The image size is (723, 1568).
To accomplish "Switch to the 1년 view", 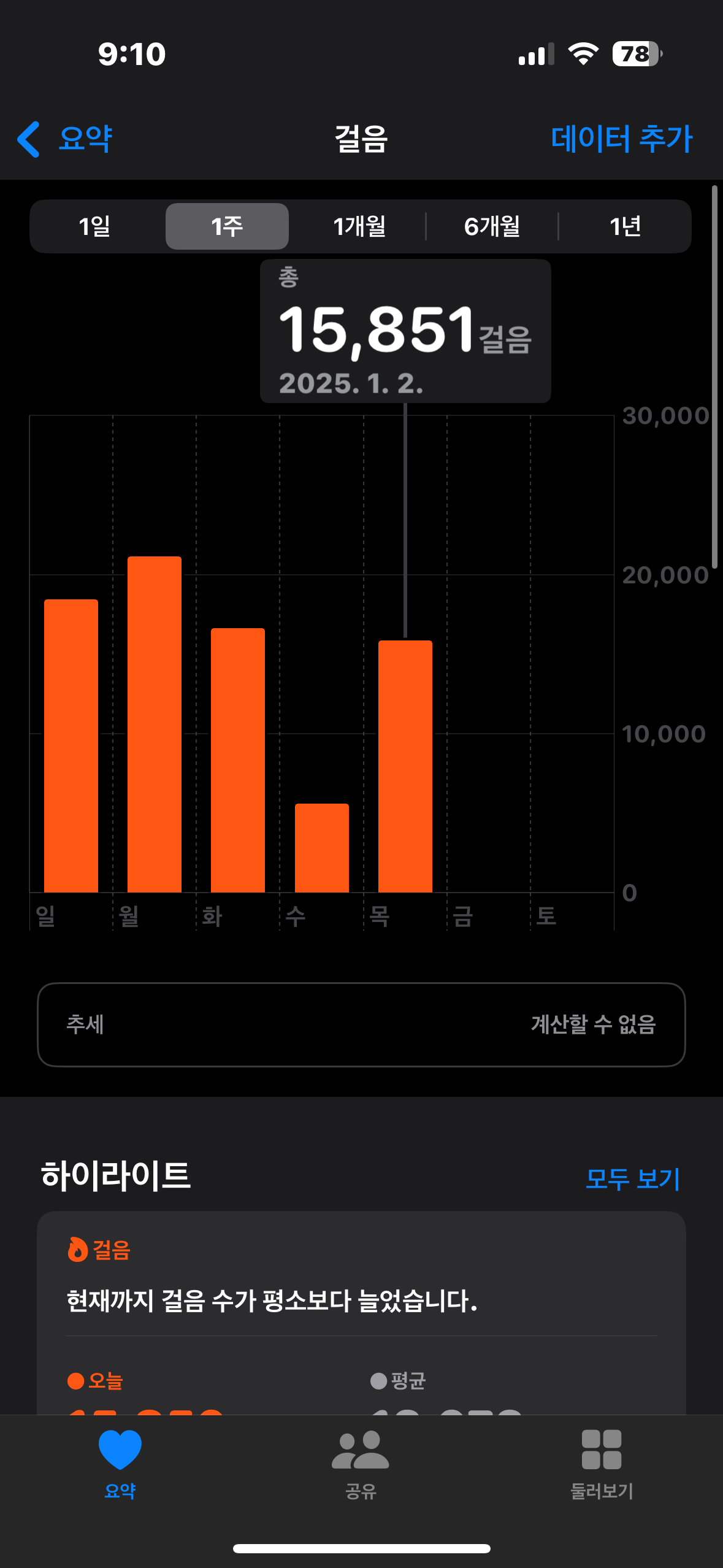I will (624, 226).
